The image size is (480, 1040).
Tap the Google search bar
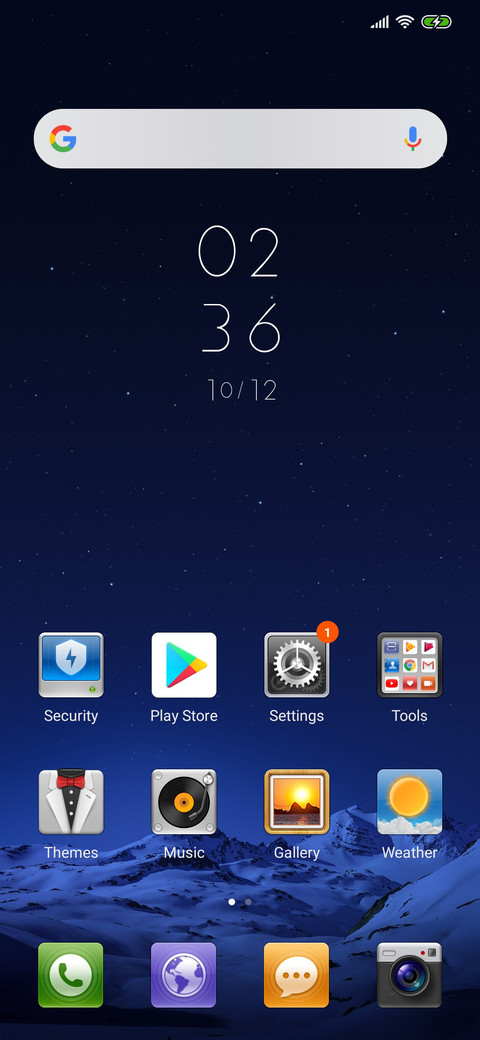240,139
